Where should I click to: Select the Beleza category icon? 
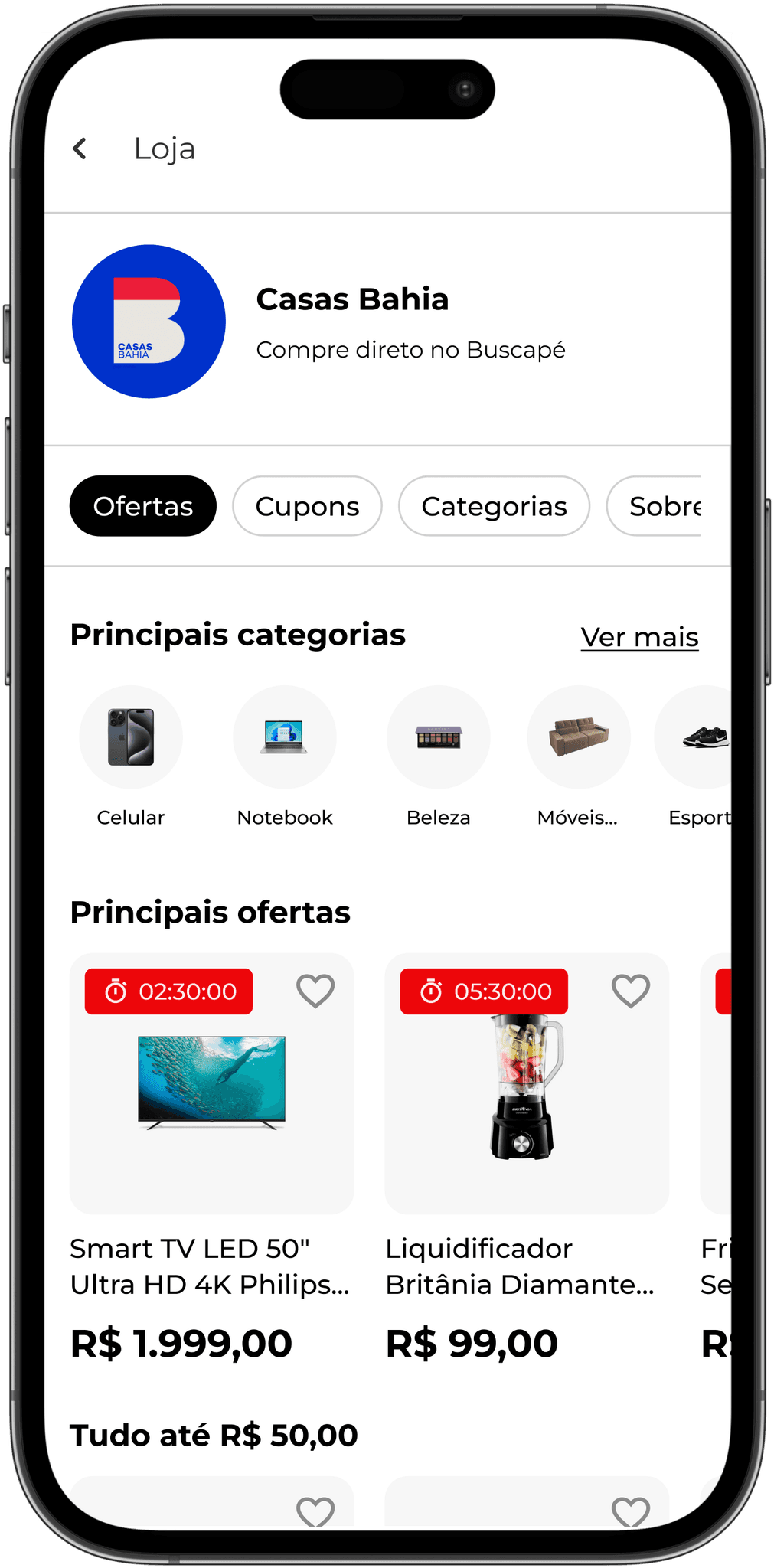pyautogui.click(x=438, y=736)
